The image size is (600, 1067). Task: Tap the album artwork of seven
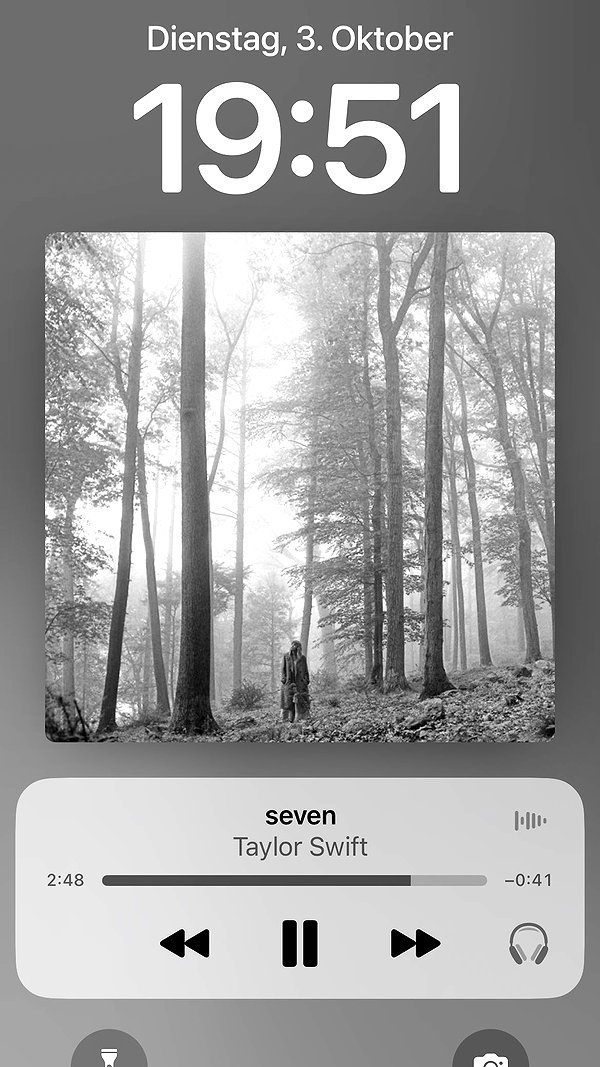[x=300, y=487]
